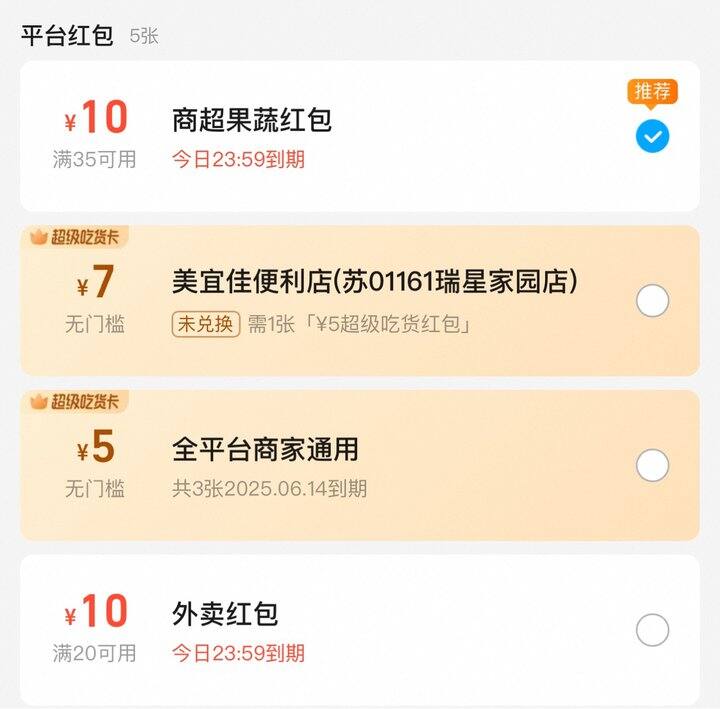Choose the ¥5 全平台商家通用 coupon
Viewport: 720px width, 709px height.
pyautogui.click(x=652, y=465)
